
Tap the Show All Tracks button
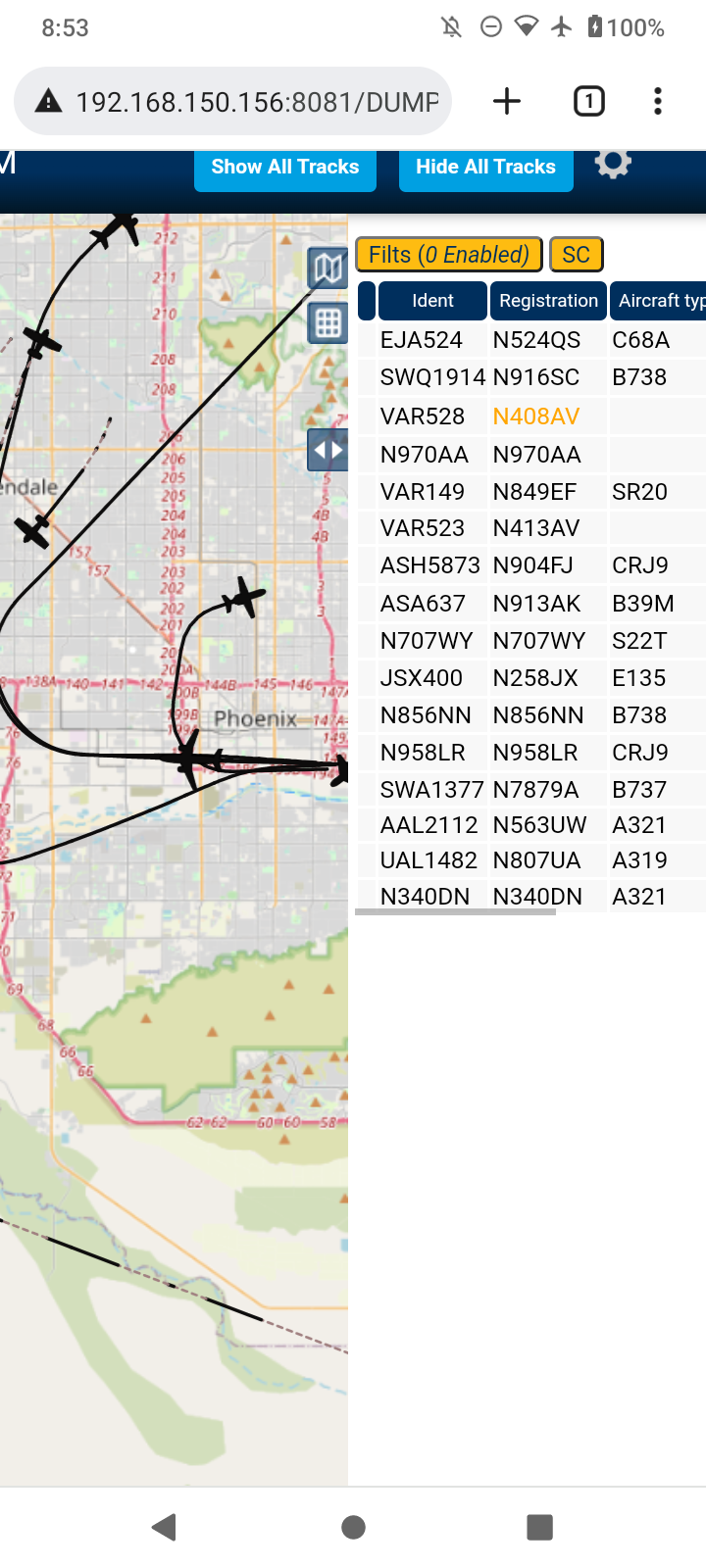pos(285,170)
